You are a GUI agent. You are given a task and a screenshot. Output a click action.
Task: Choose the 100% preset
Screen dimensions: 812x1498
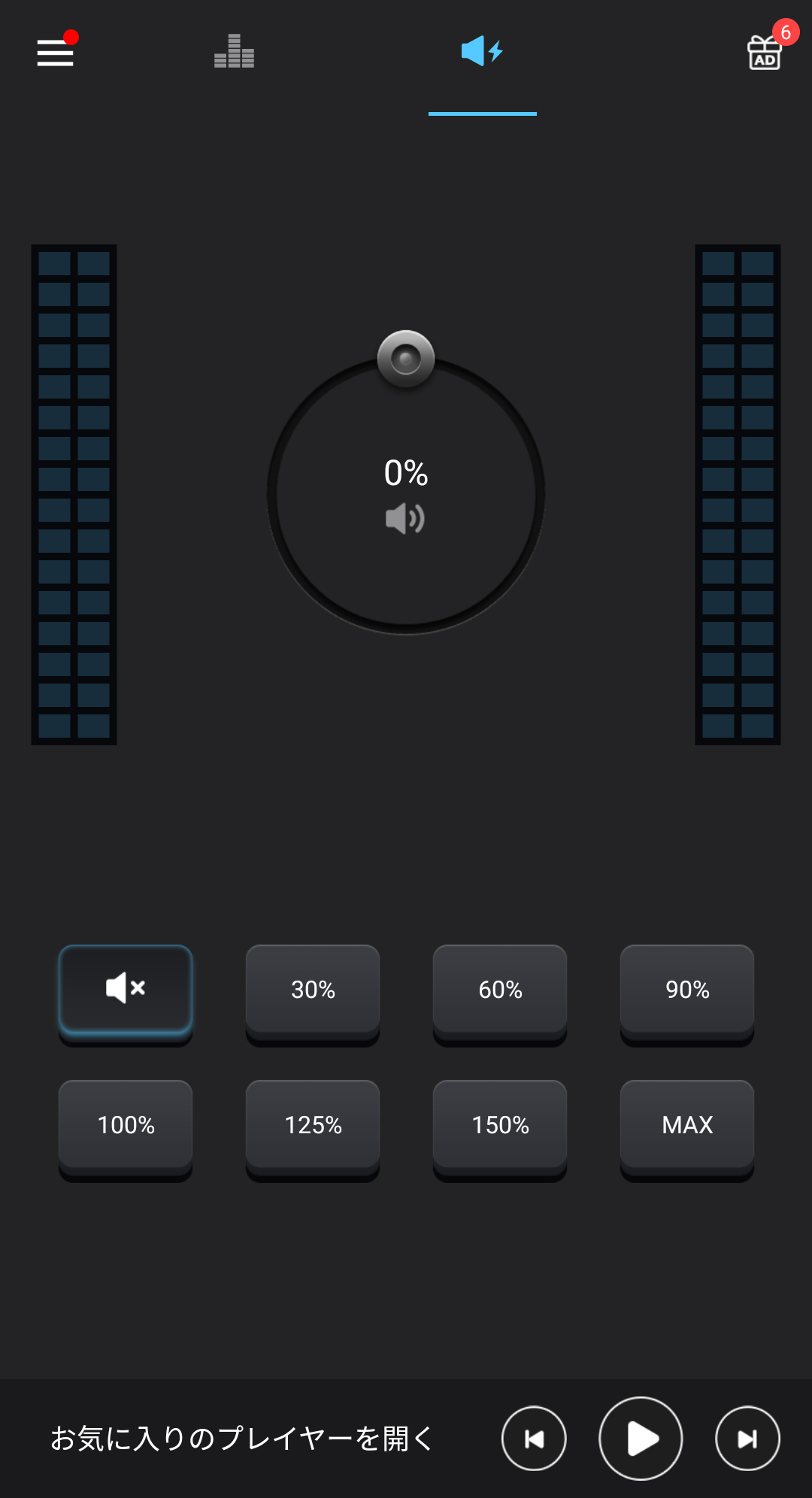126,1124
